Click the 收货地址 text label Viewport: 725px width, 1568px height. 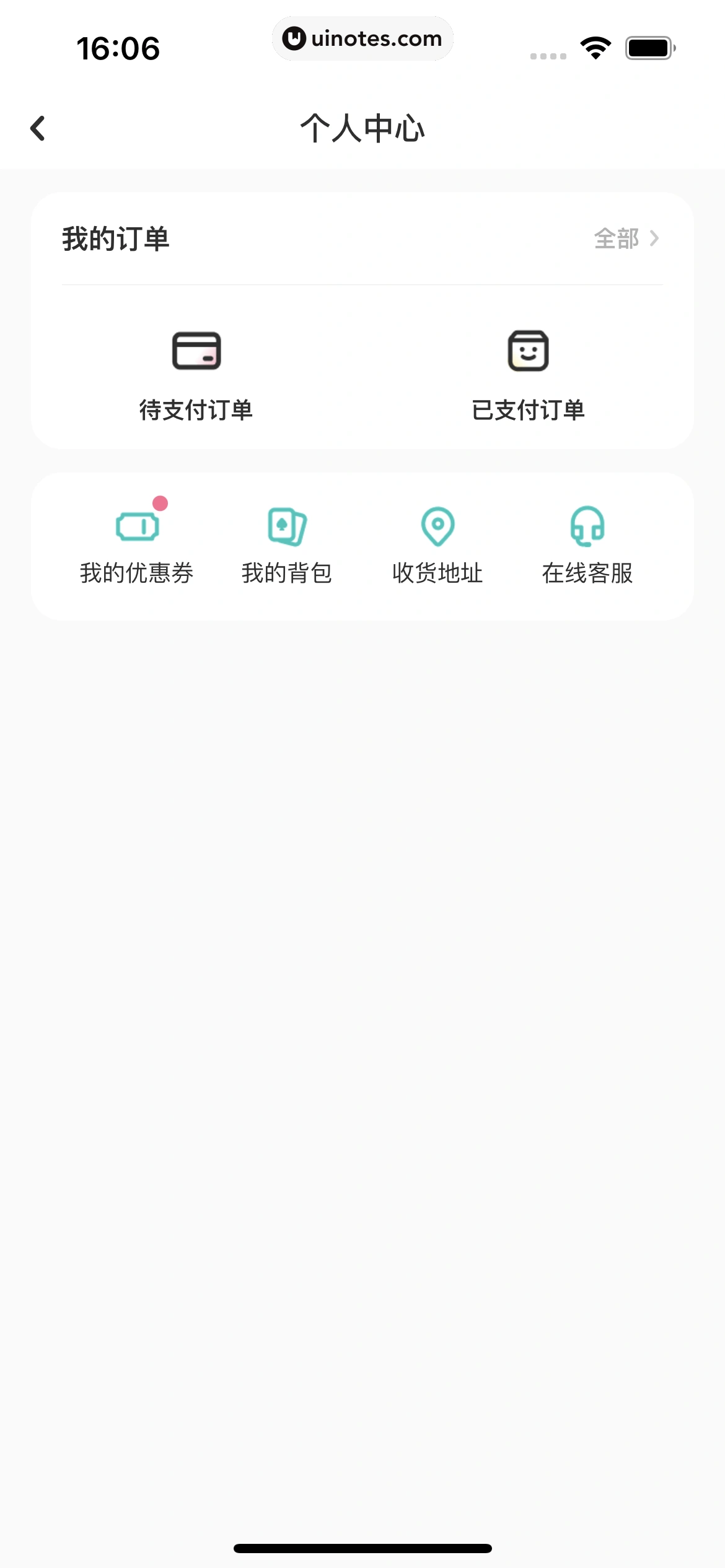pyautogui.click(x=438, y=573)
